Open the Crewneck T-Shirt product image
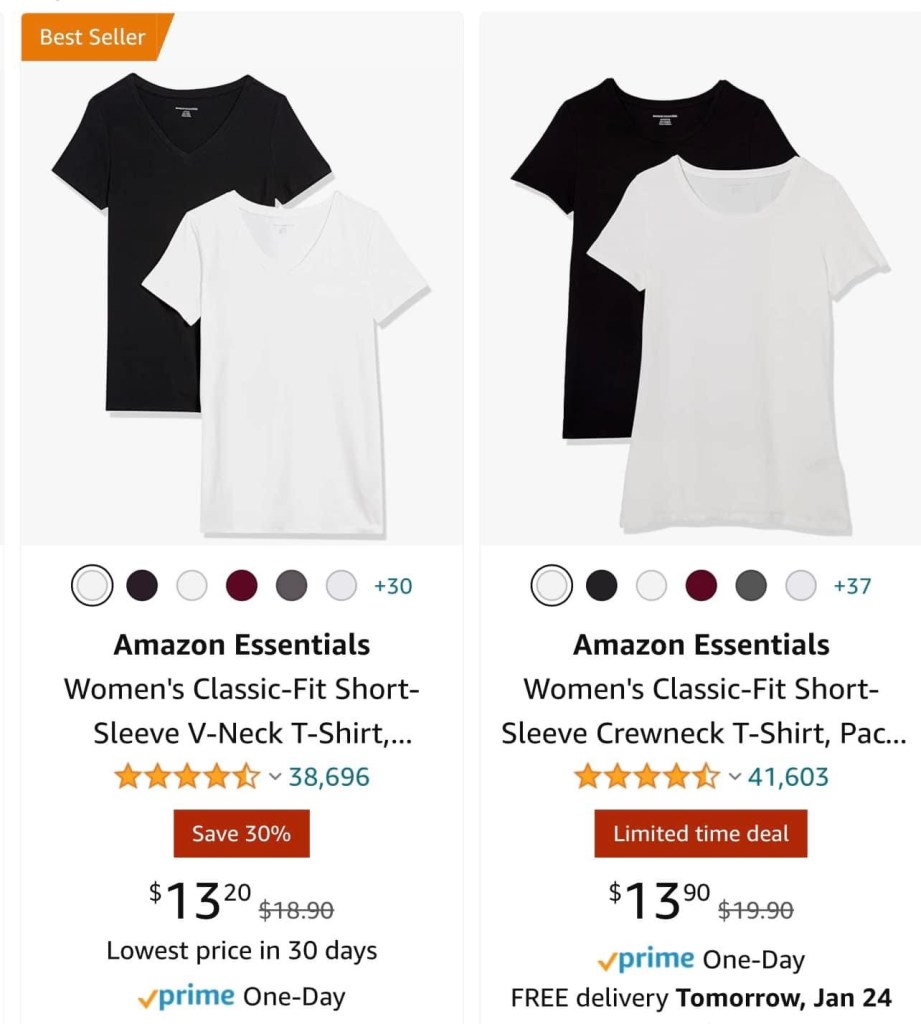Screen dimensions: 921x1024 coord(700,300)
